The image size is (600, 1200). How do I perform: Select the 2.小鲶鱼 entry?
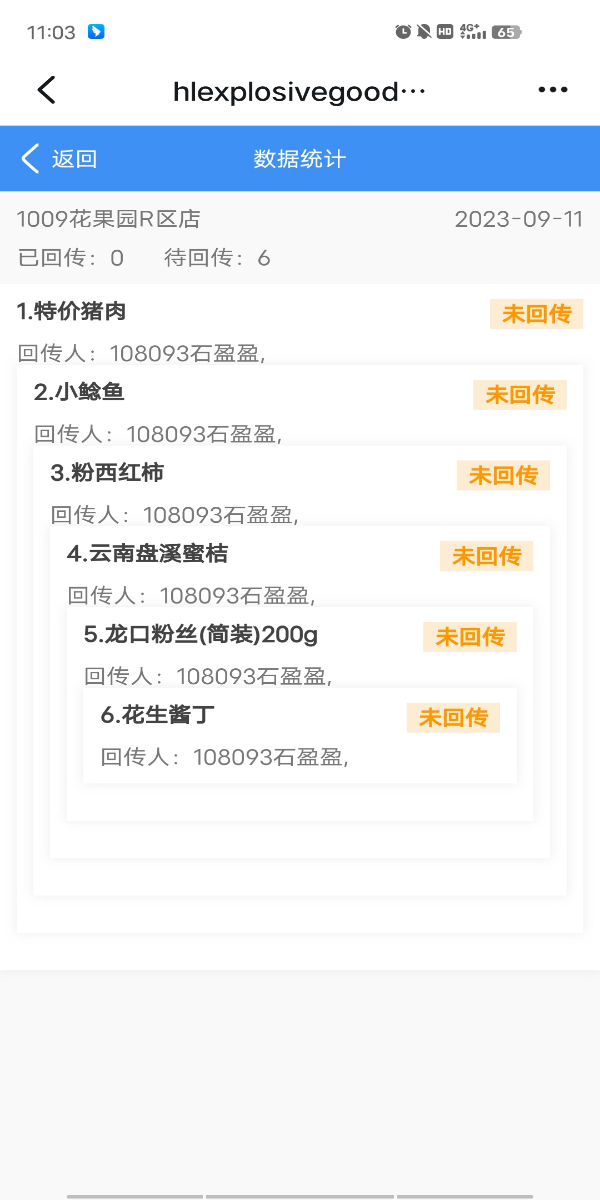coord(80,392)
